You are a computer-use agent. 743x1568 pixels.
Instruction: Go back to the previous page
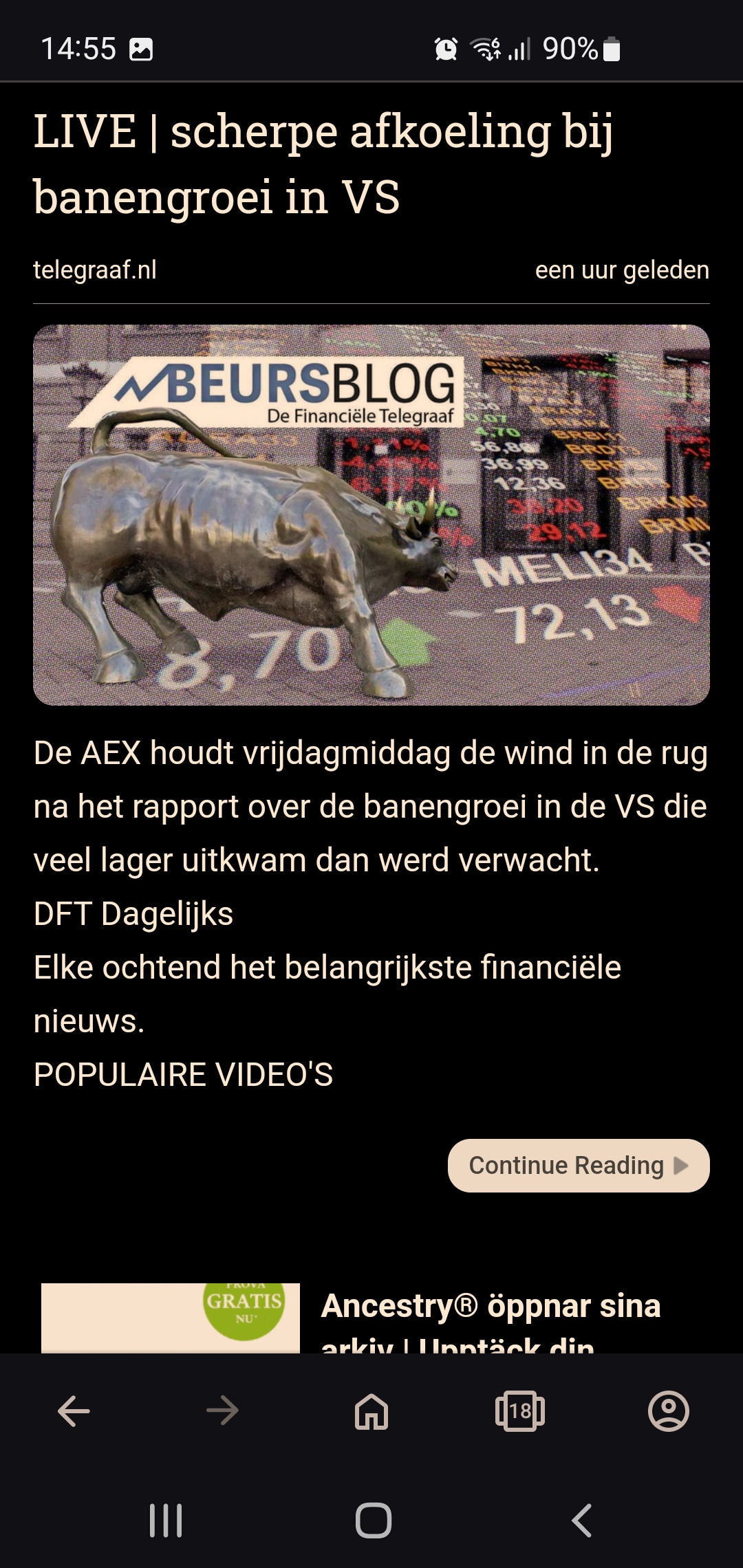coord(74,1411)
